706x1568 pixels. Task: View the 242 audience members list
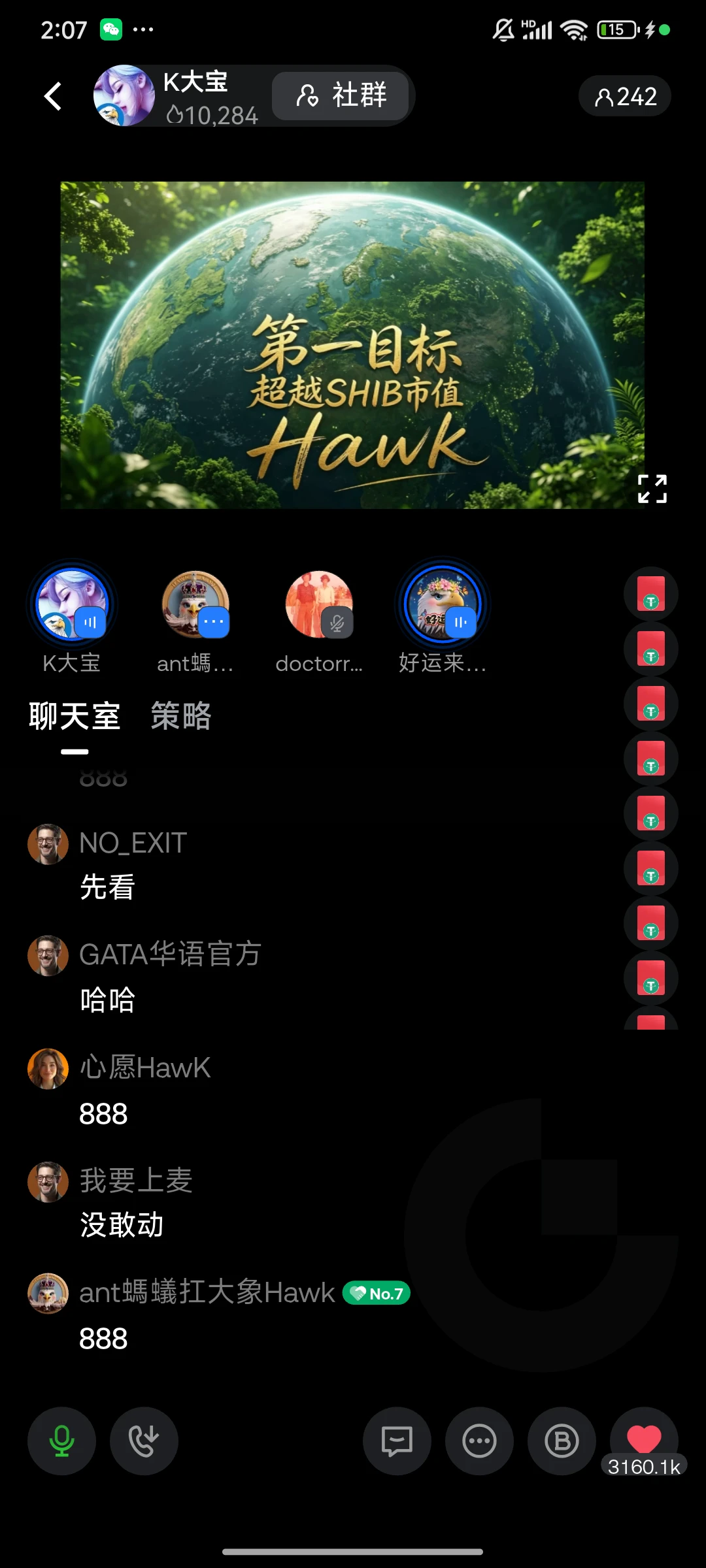click(x=625, y=96)
